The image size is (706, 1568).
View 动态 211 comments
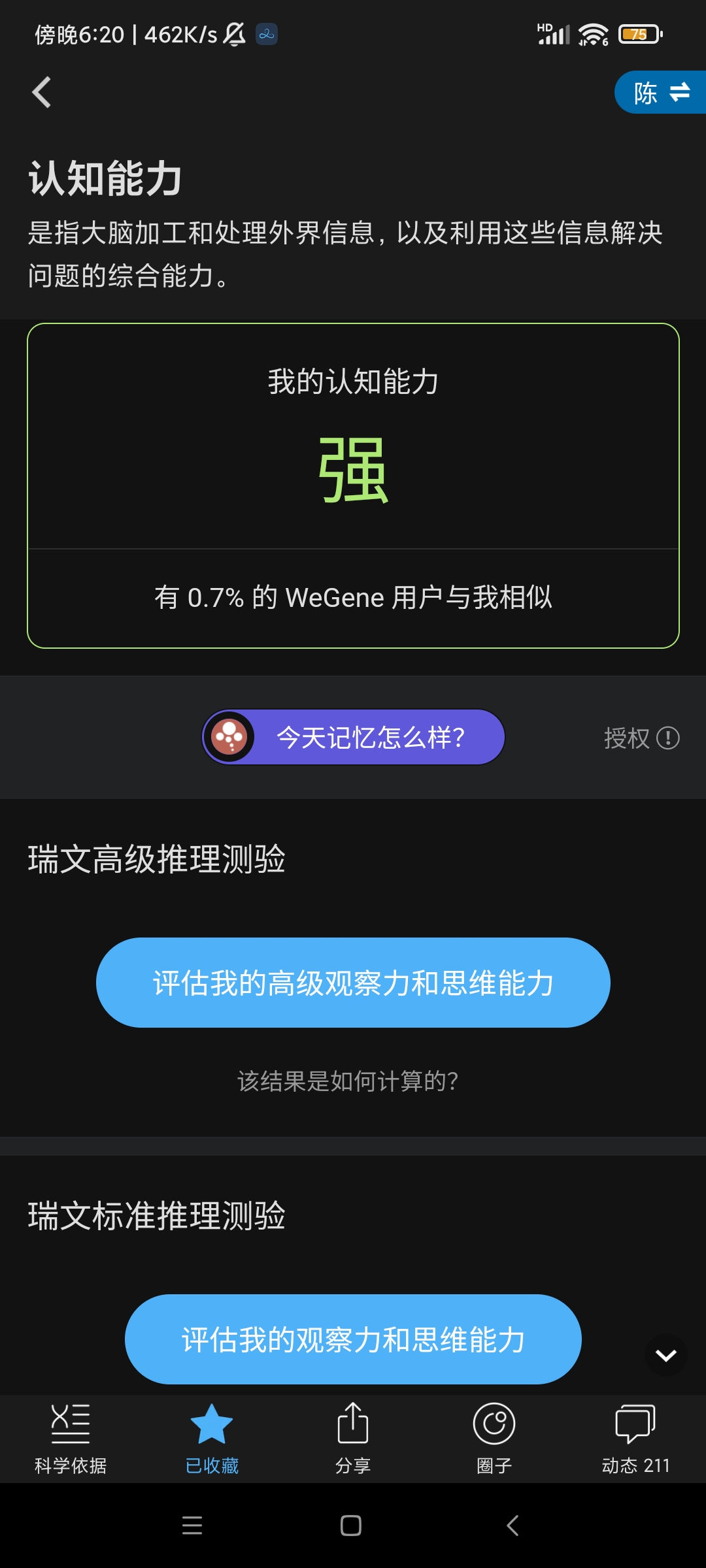[635, 1437]
